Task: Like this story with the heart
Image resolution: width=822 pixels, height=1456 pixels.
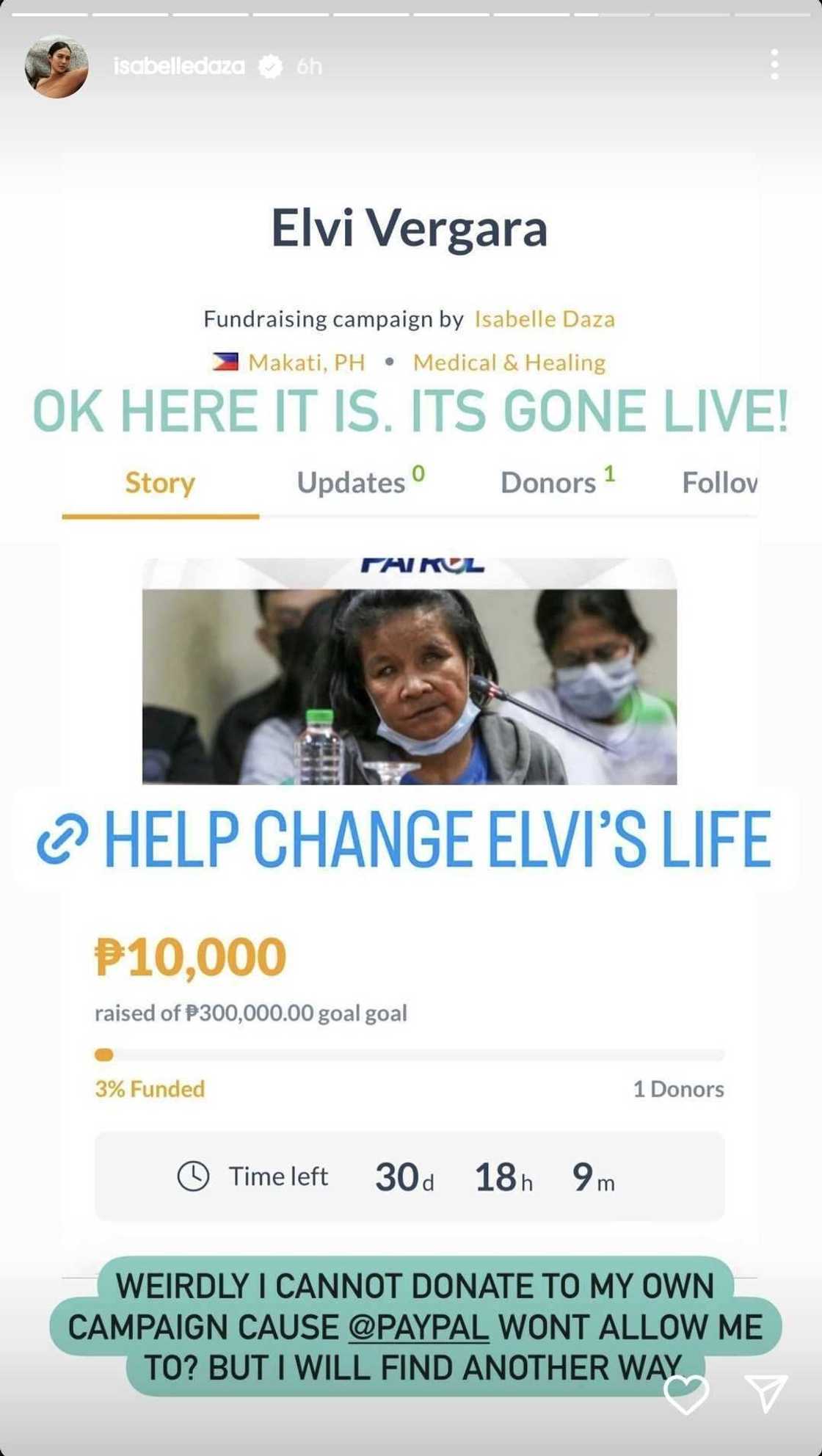Action: point(685,1393)
